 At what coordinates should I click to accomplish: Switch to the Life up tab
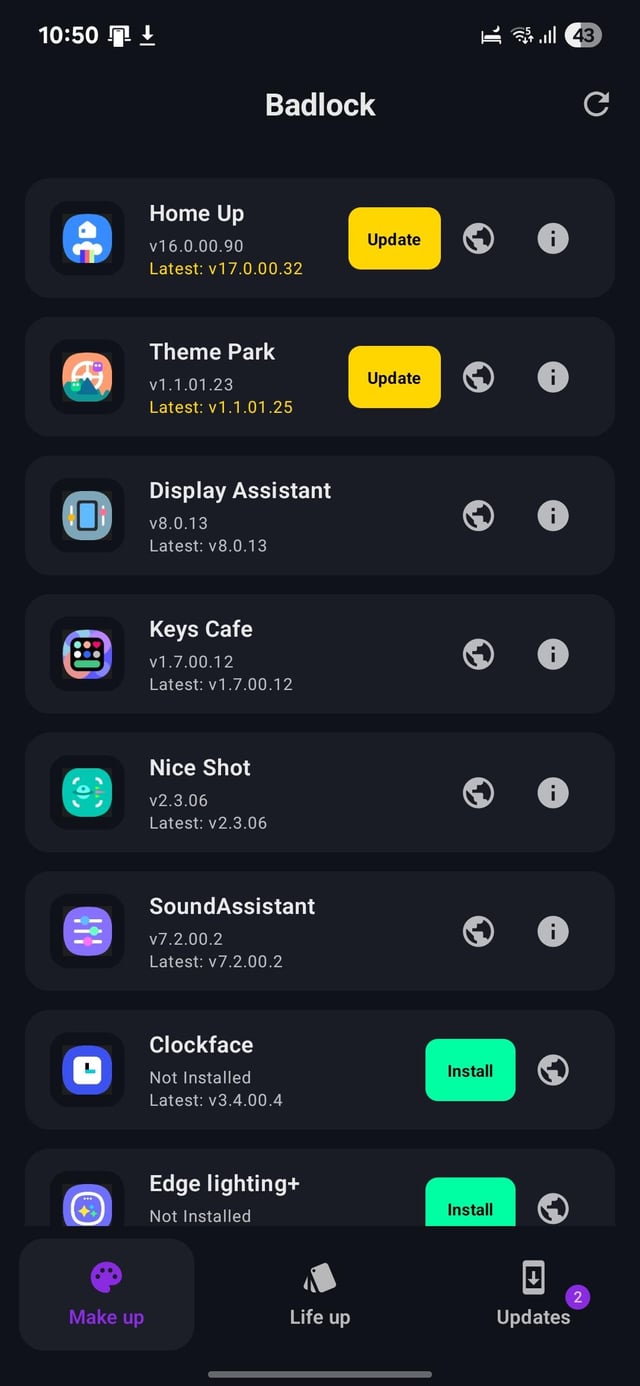pyautogui.click(x=320, y=1294)
